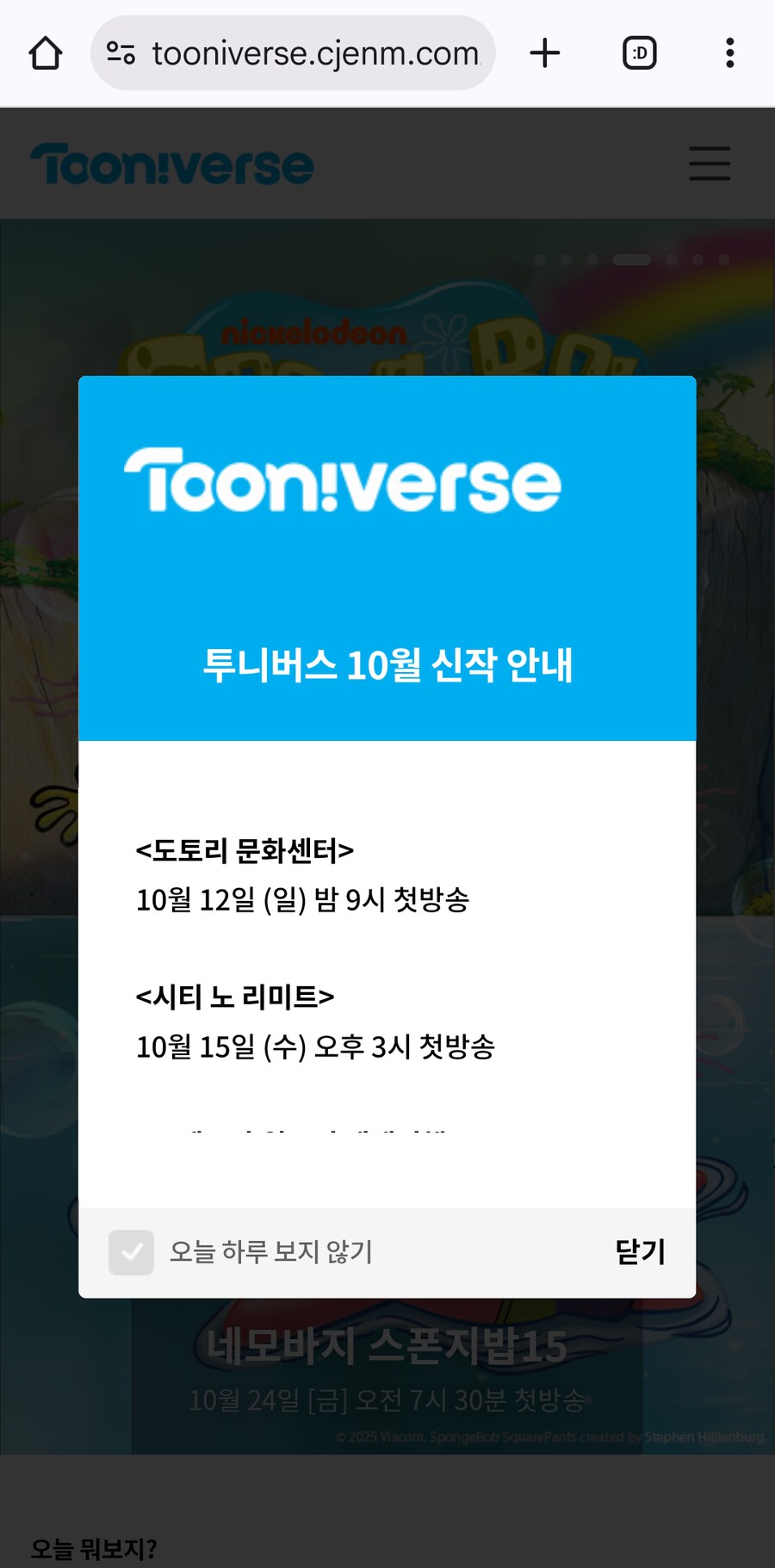Check 오늘 하루 보지 않기 box
This screenshot has width=775, height=1568.
pos(131,1252)
